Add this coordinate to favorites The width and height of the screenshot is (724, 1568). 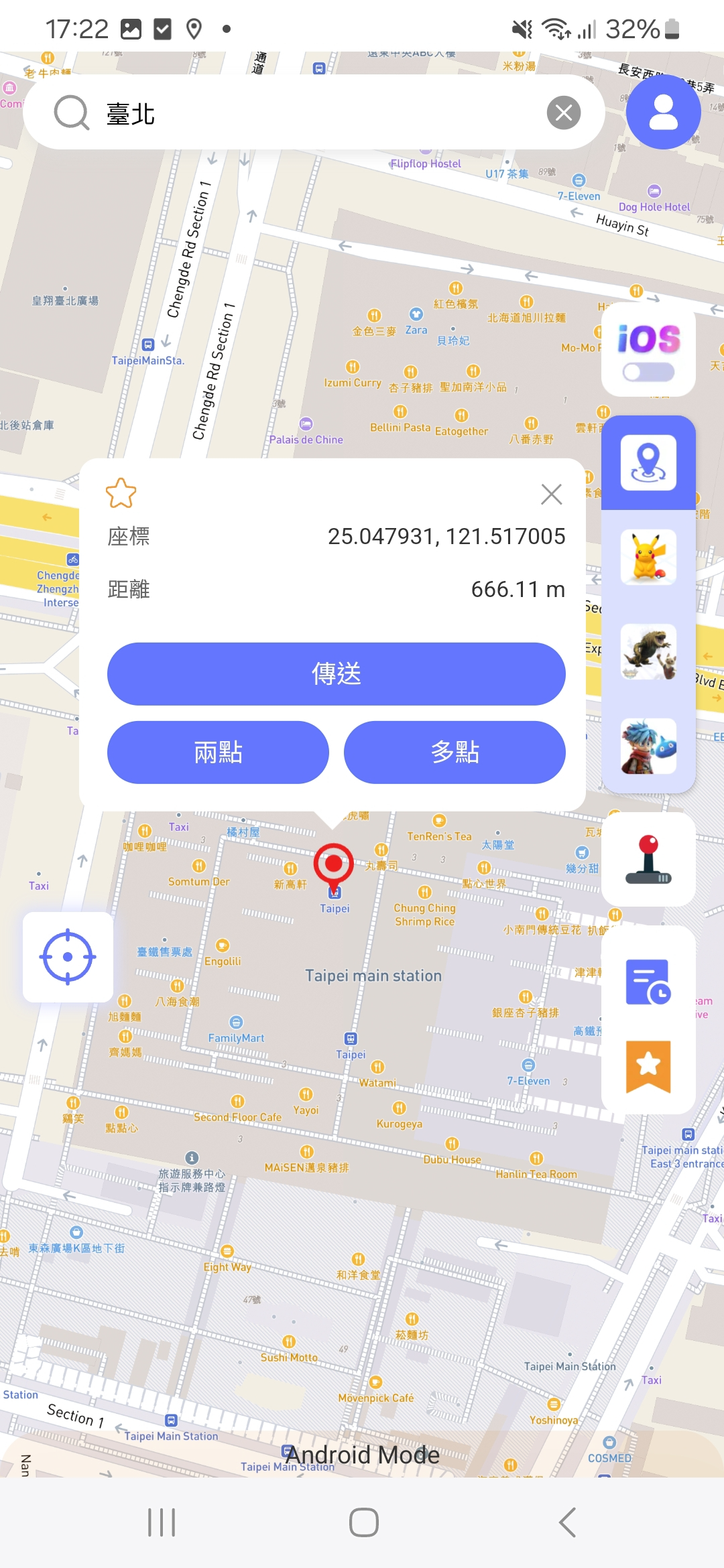click(x=121, y=494)
